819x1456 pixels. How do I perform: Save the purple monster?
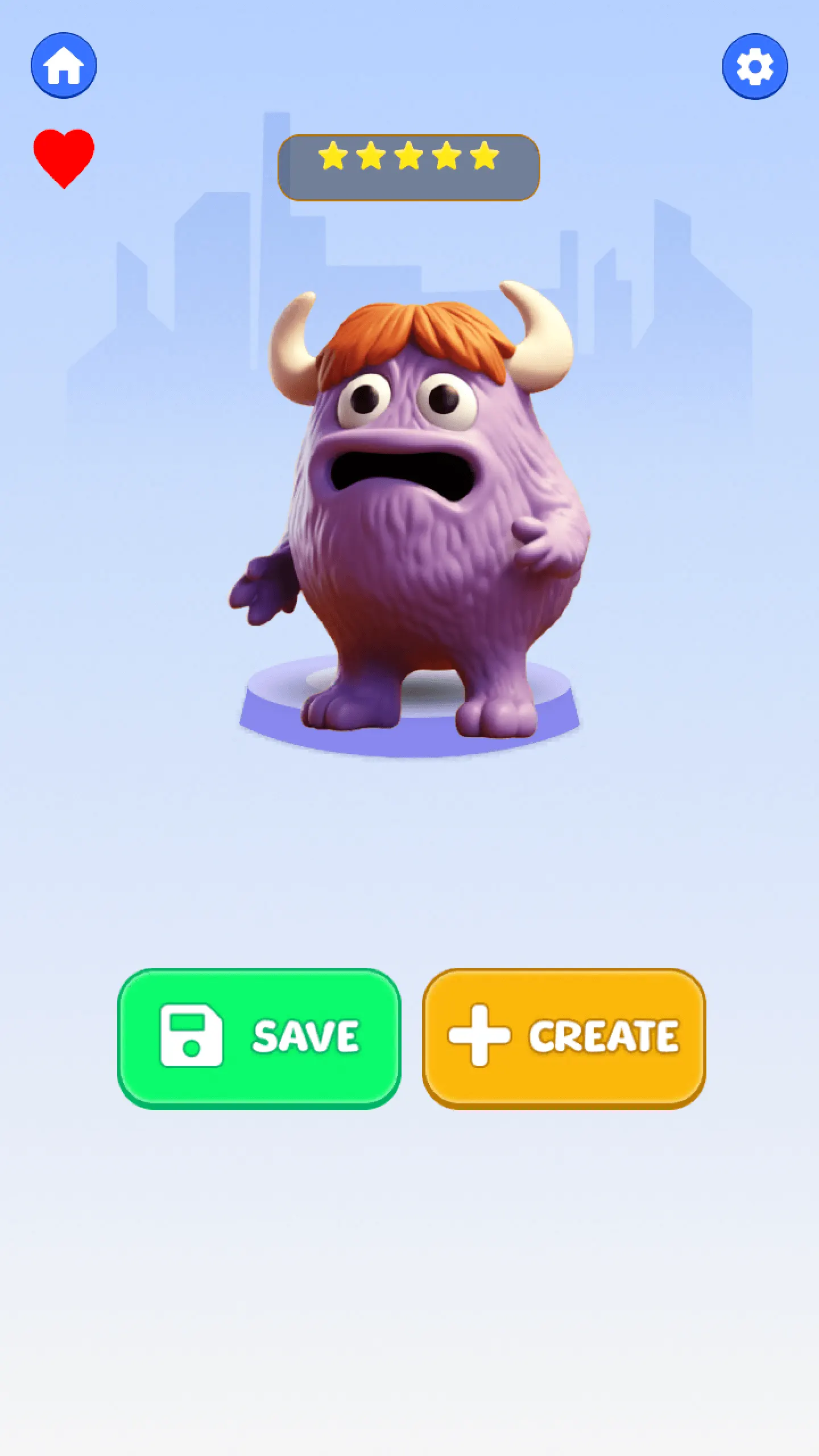(259, 1038)
